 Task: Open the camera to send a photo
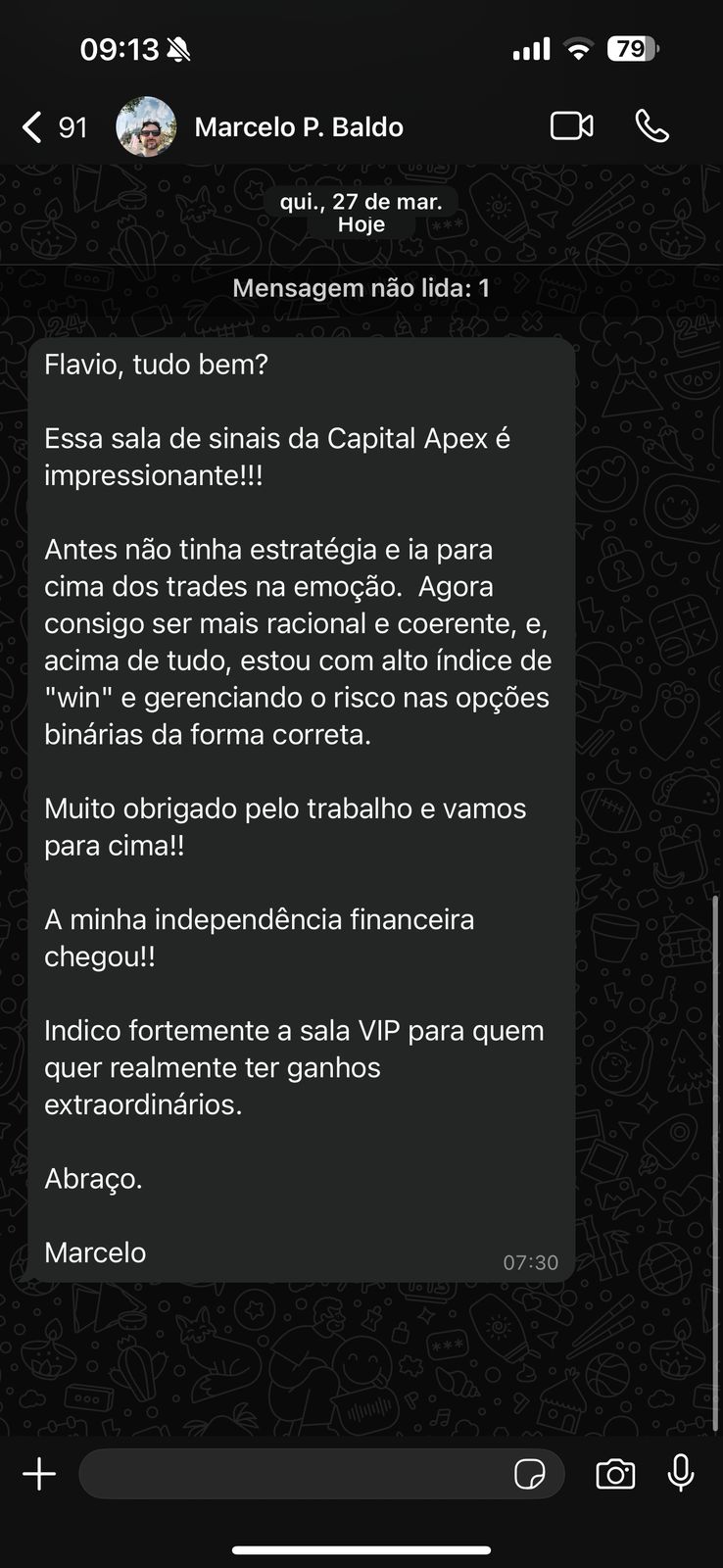pyautogui.click(x=615, y=1474)
